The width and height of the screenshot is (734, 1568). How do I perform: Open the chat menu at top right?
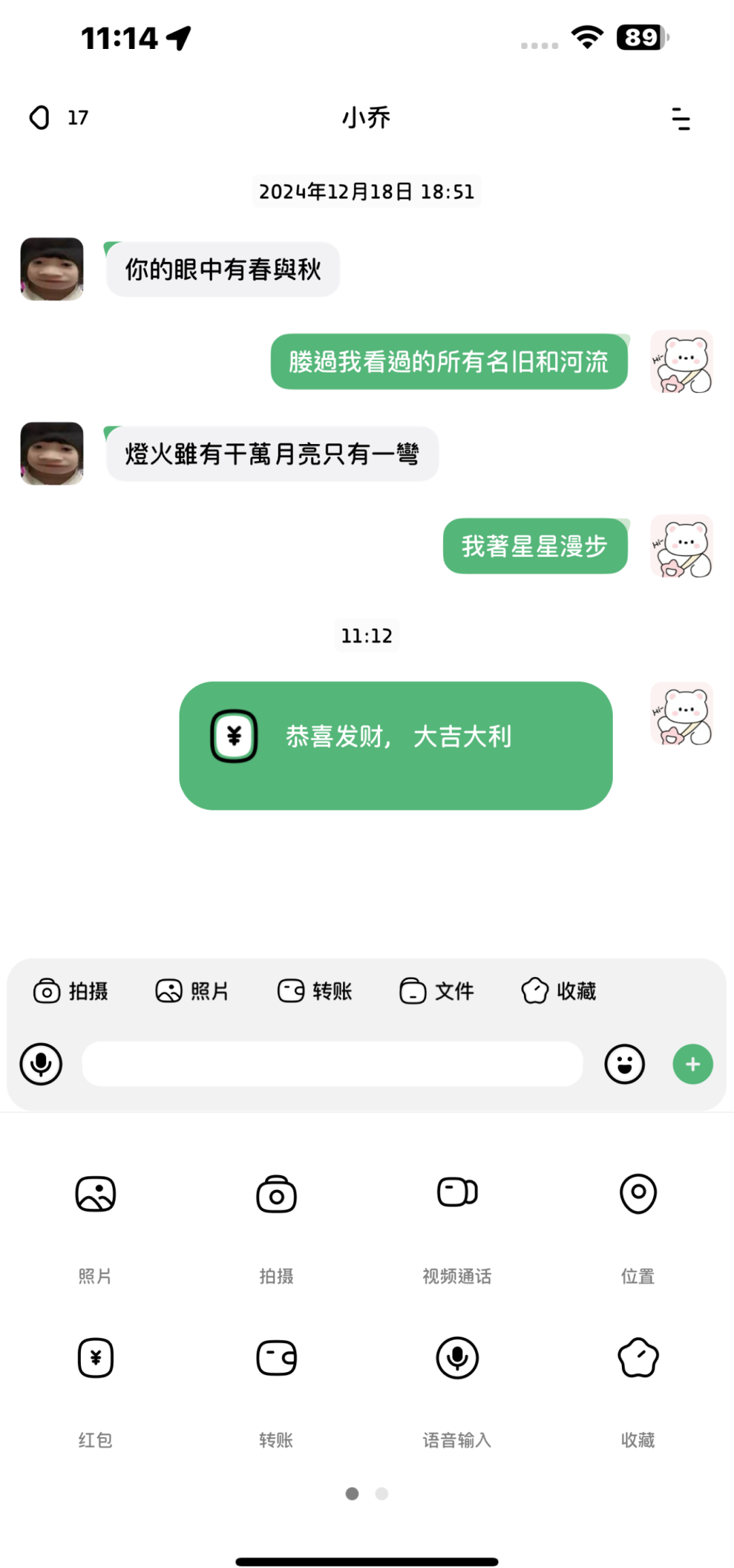pos(680,118)
